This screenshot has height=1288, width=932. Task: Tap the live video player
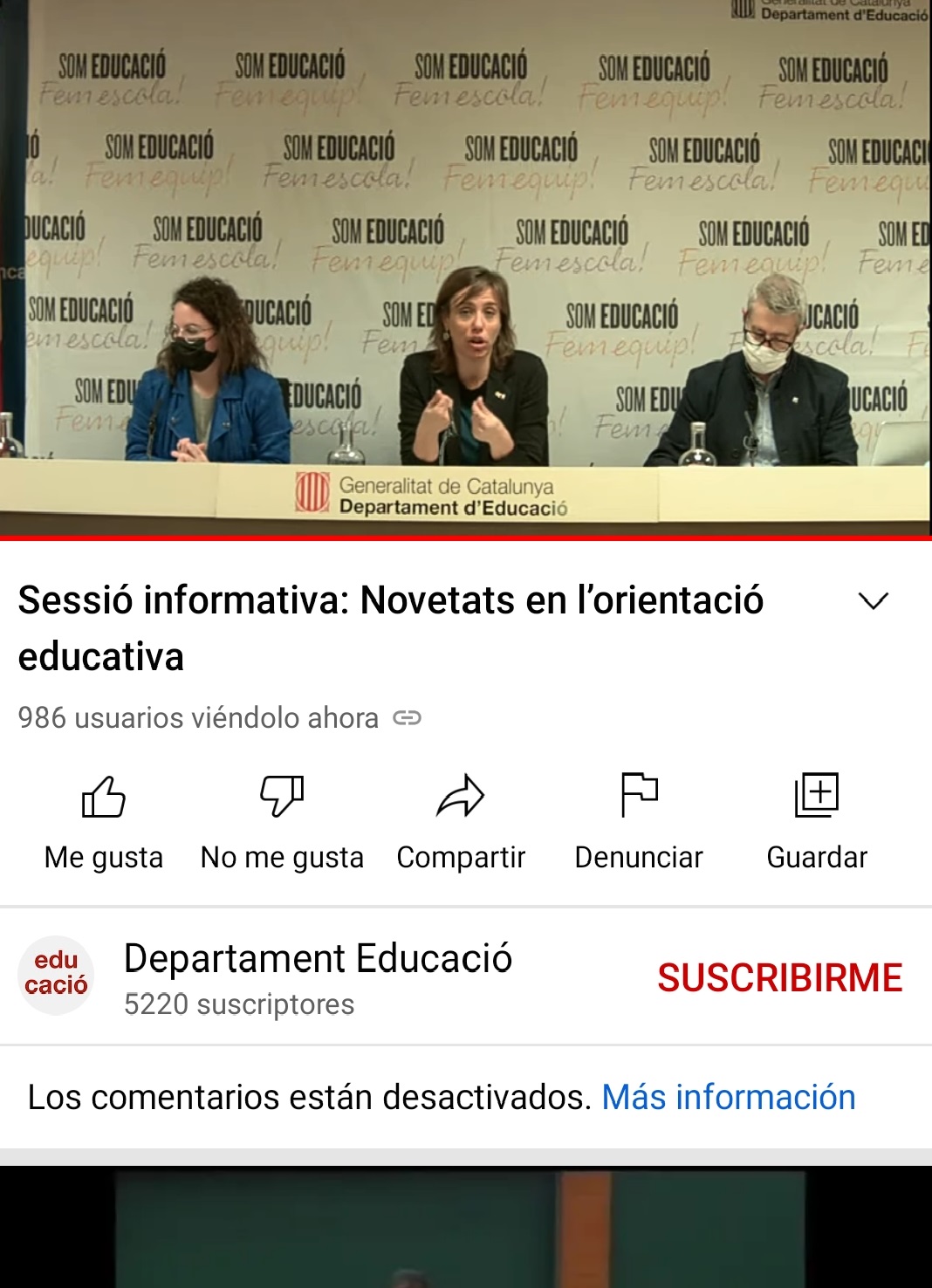point(466,262)
